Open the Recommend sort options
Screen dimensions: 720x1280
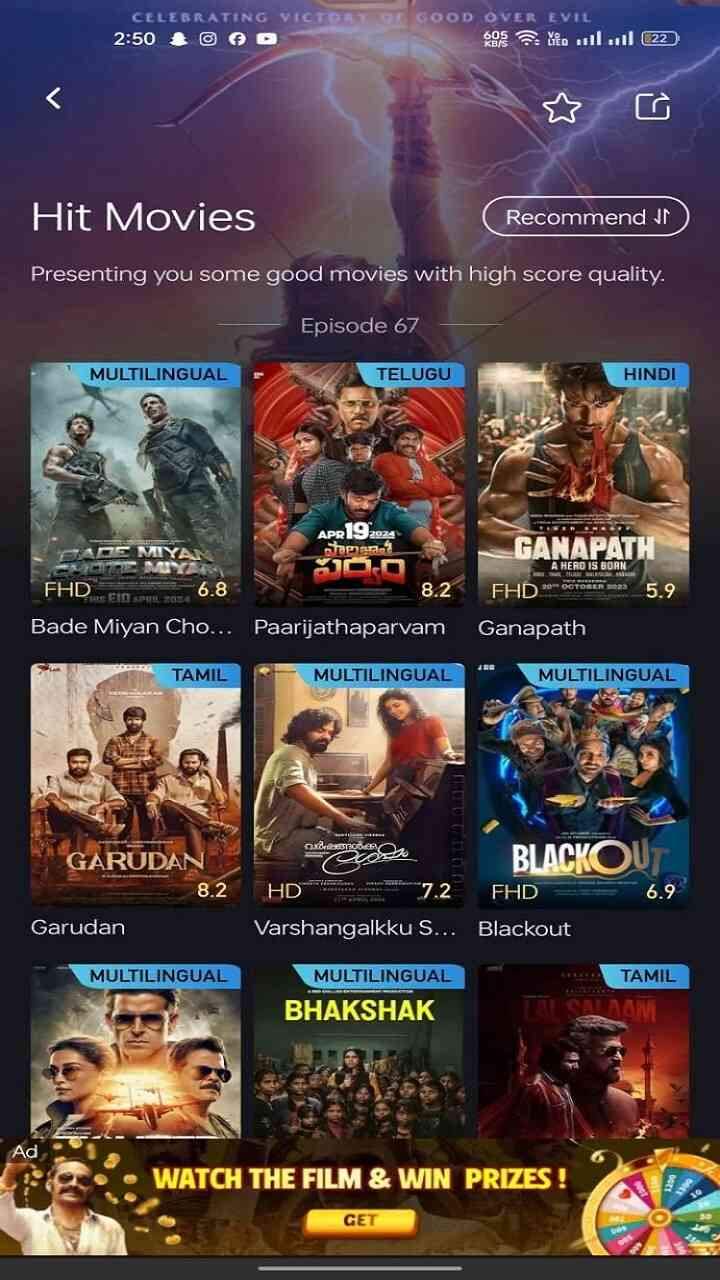pyautogui.click(x=586, y=217)
